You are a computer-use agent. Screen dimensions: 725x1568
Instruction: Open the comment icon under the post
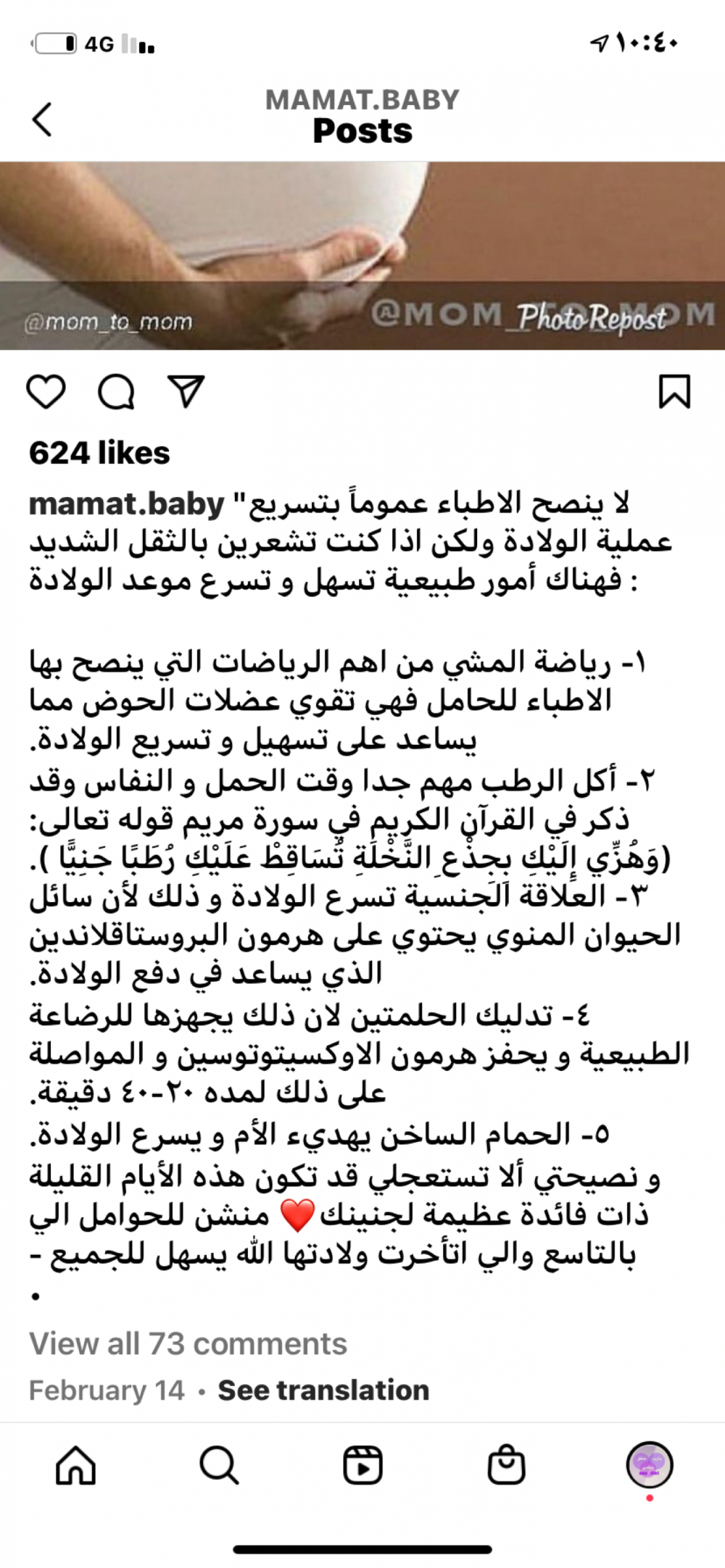(116, 392)
